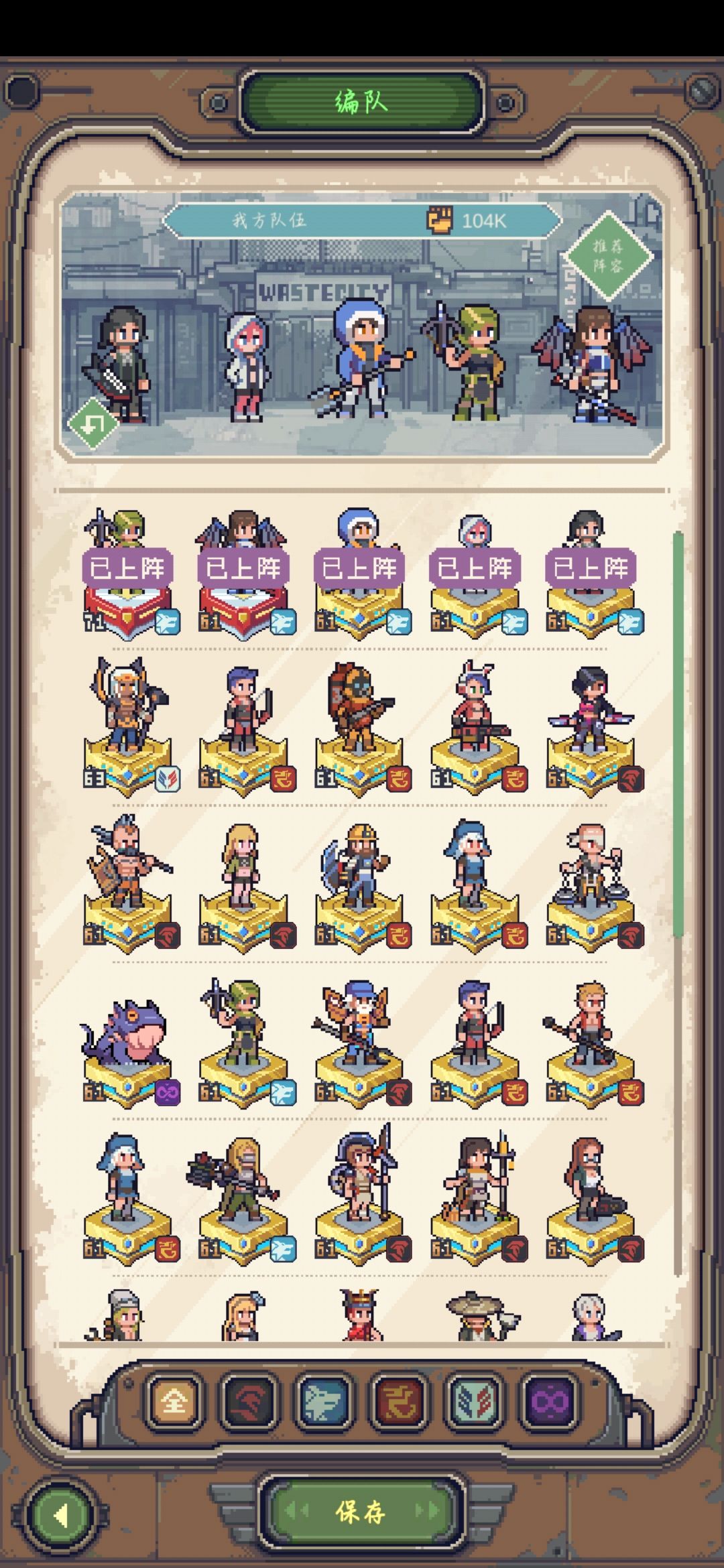Image resolution: width=724 pixels, height=1568 pixels.
Task: Filter heroes by the blue-red wings faction
Action: tap(475, 1400)
